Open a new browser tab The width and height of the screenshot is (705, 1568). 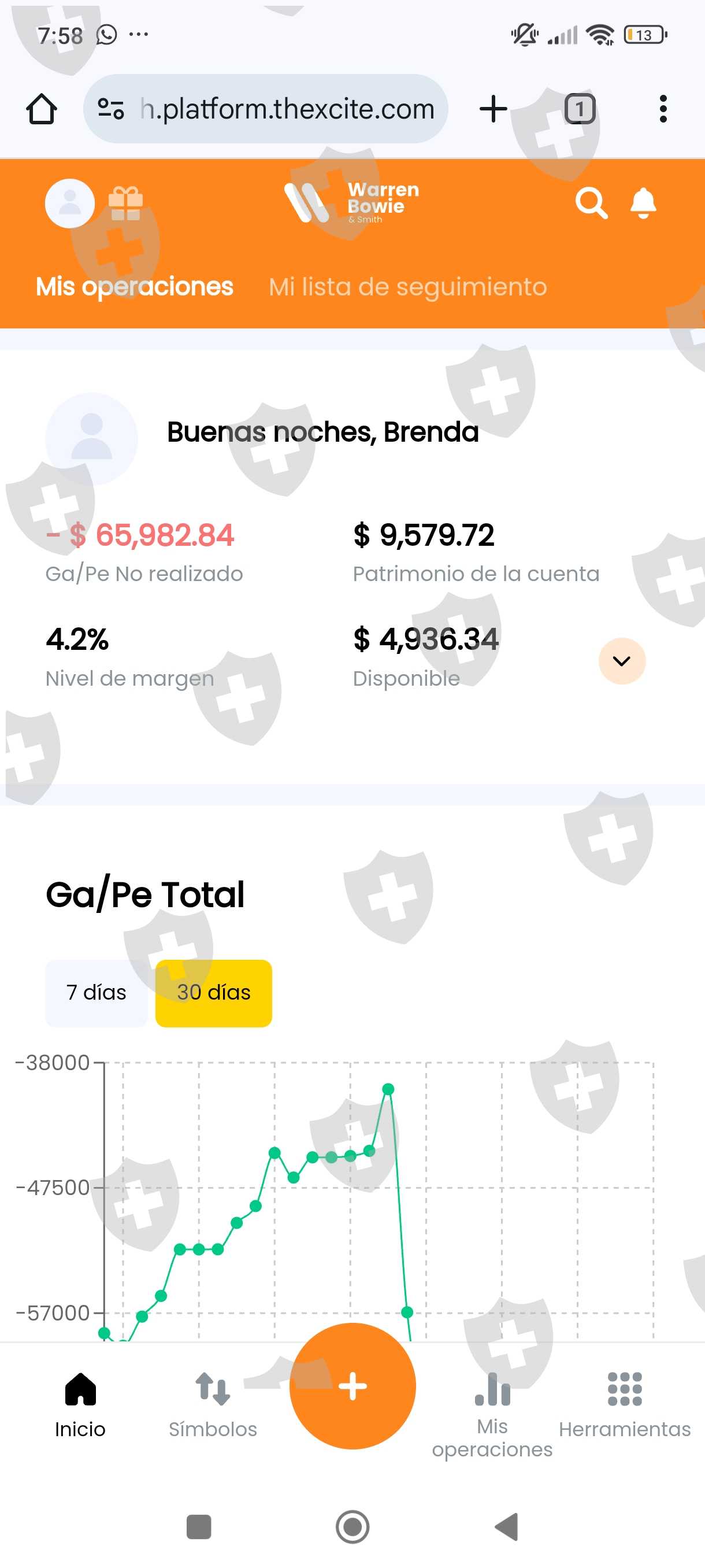(x=493, y=109)
